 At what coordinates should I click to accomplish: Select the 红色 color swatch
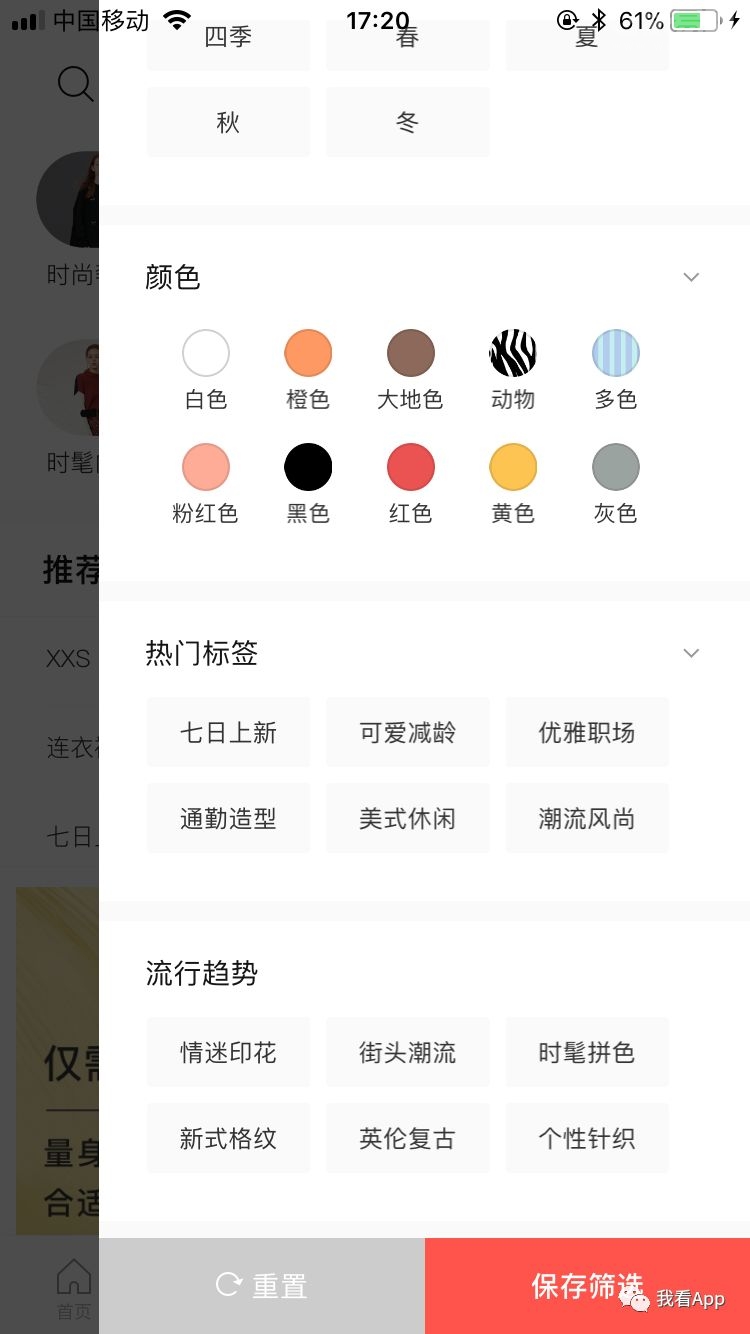tap(411, 467)
